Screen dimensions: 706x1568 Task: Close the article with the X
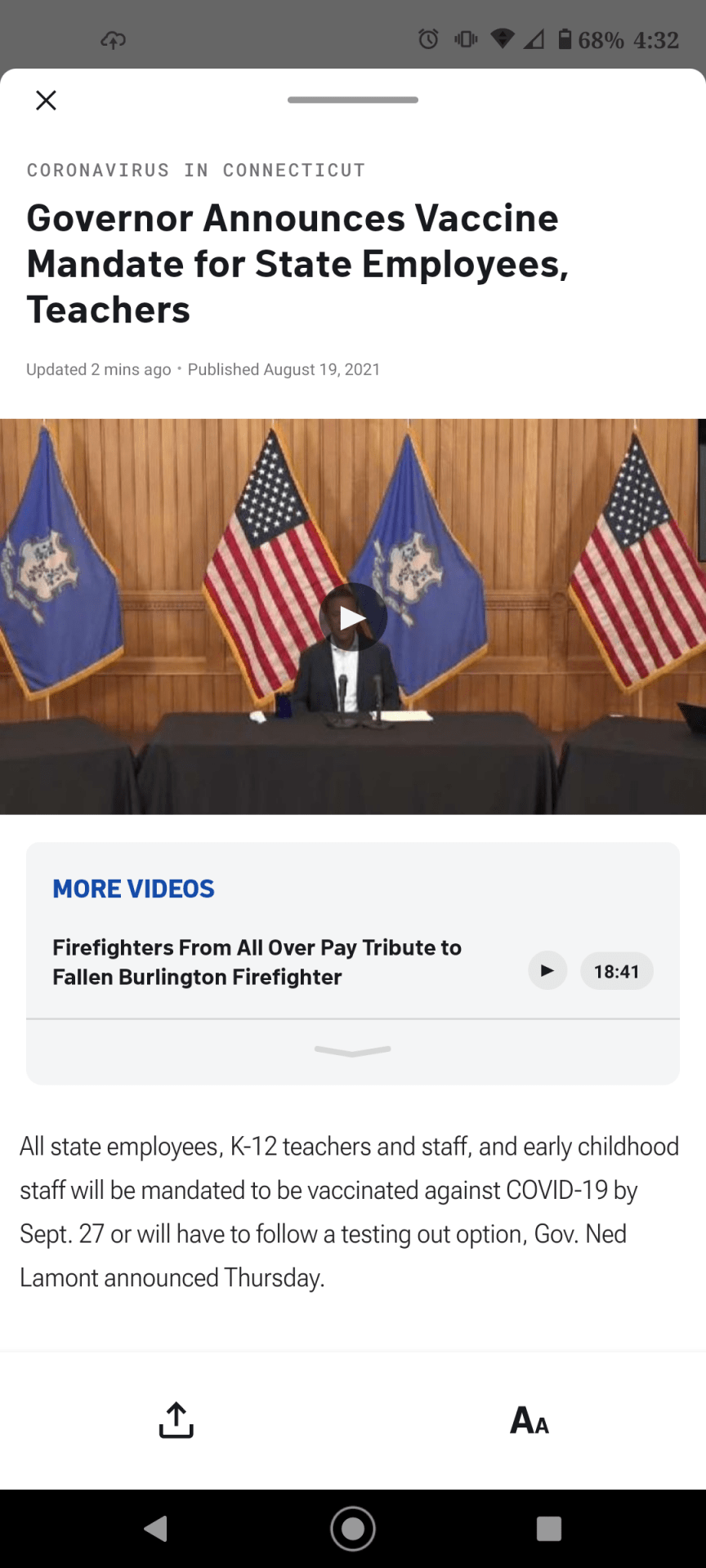tap(47, 100)
